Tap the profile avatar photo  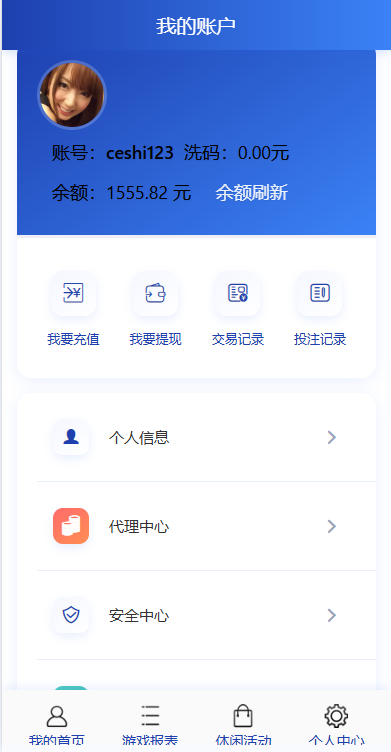click(x=72, y=95)
